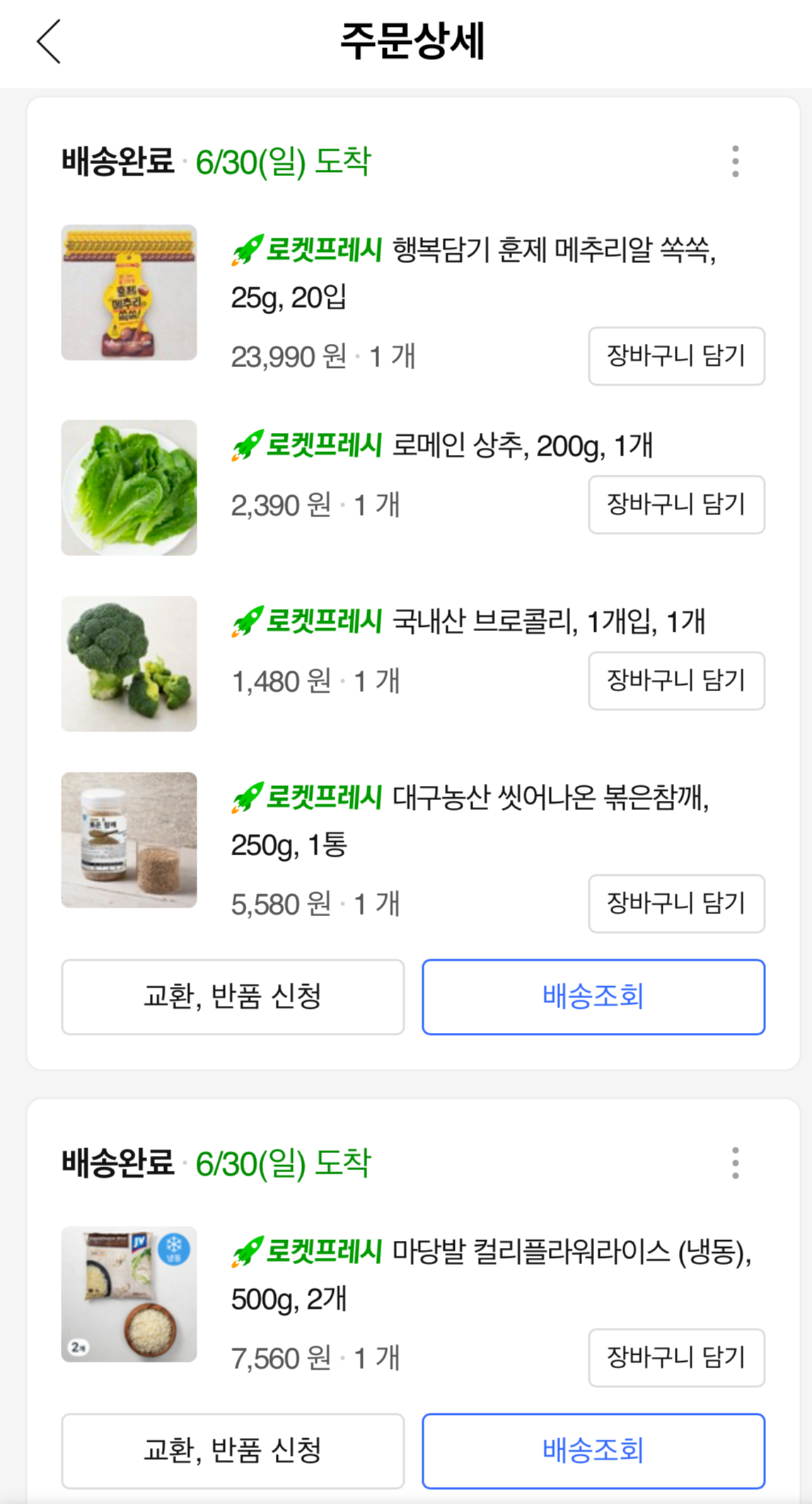812x1504 pixels.
Task: Add 국내산 브로콜리 to cart
Action: [676, 681]
